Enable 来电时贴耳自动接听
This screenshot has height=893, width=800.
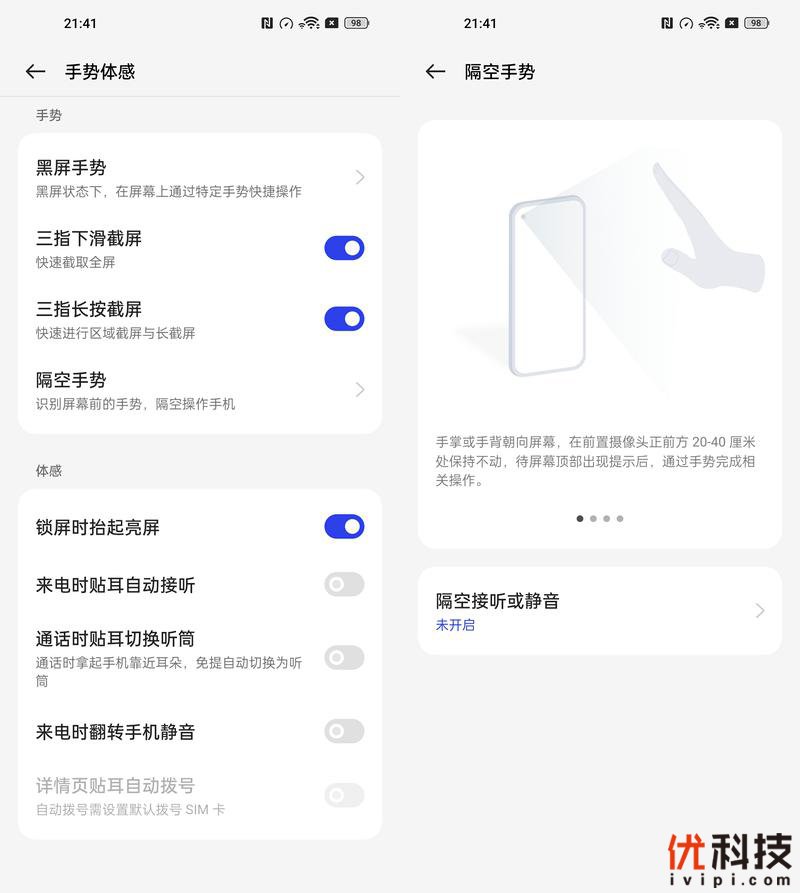pos(344,585)
